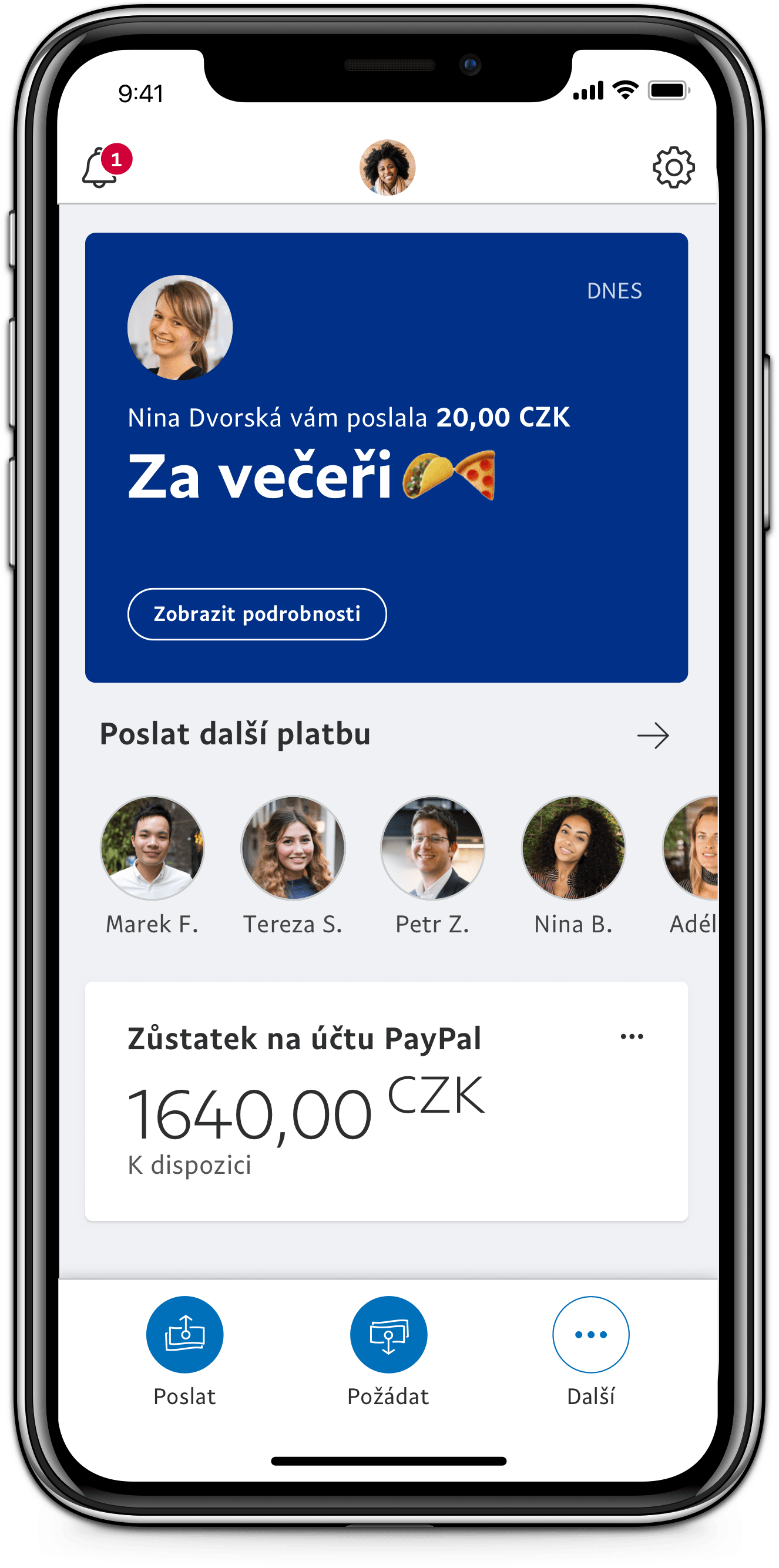
Task: Open the Poslat další platbu arrow
Action: tap(653, 736)
